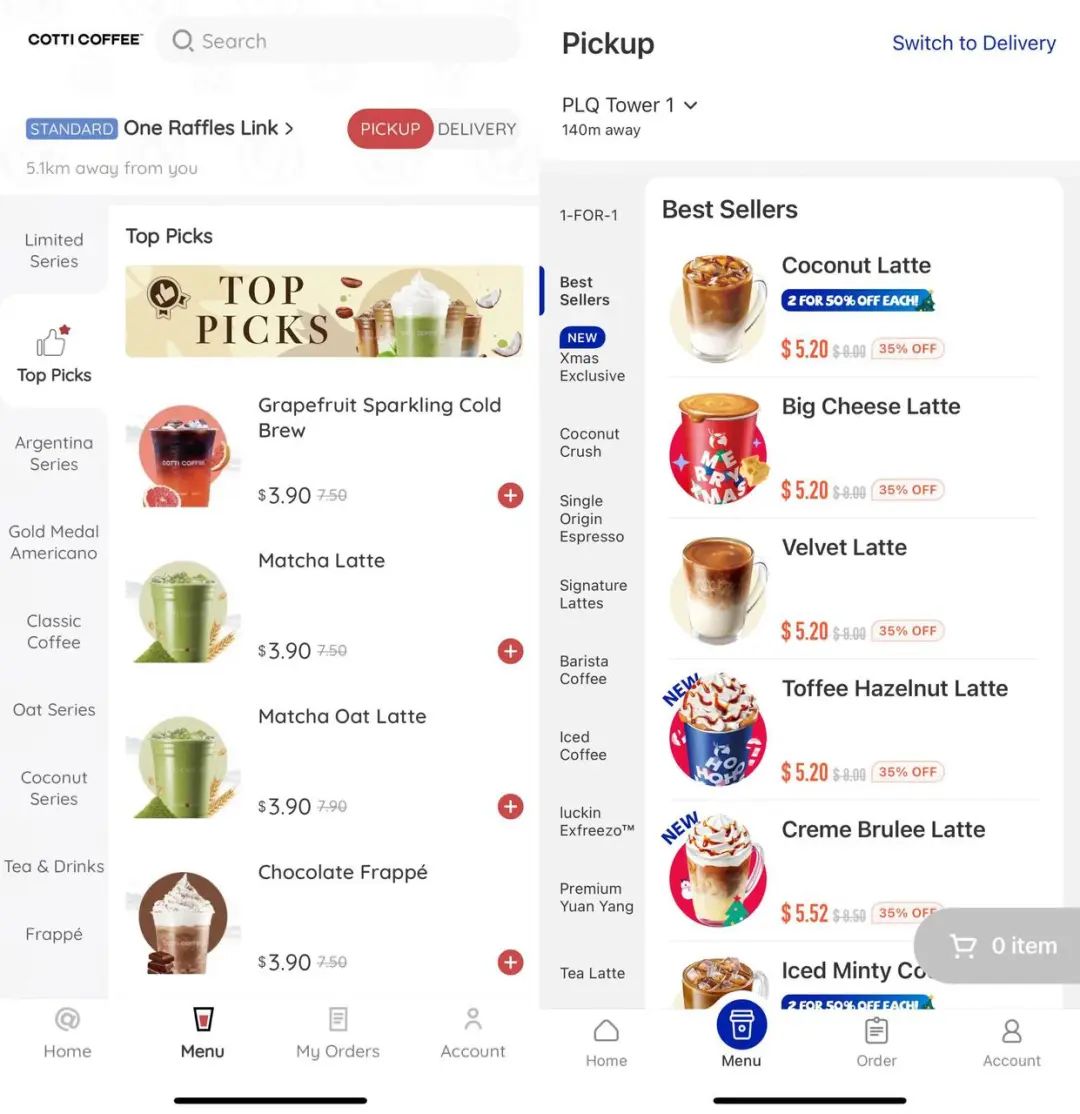Change the One Raffles Link store
Viewport: 1080px width, 1114px height.
[x=208, y=128]
